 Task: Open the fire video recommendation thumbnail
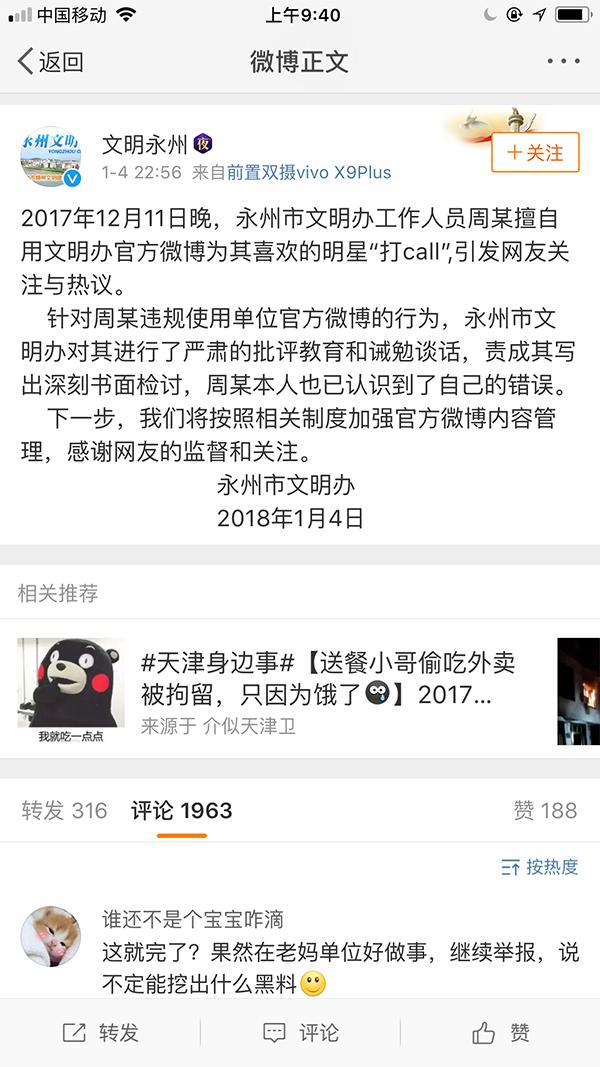click(x=578, y=691)
